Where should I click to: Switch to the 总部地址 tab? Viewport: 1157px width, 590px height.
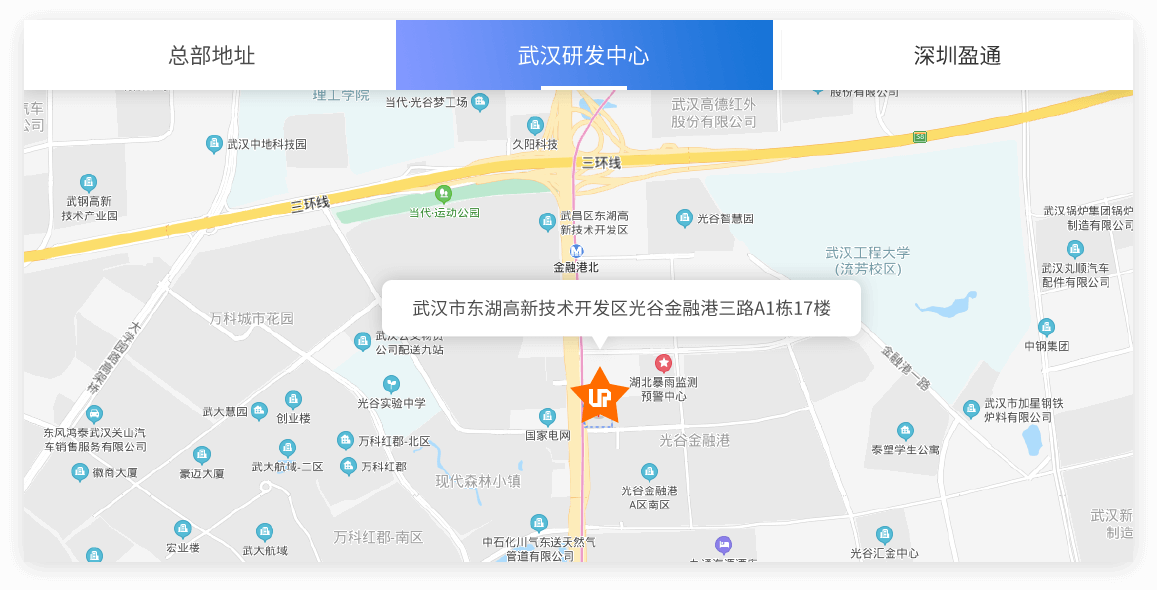(x=211, y=55)
